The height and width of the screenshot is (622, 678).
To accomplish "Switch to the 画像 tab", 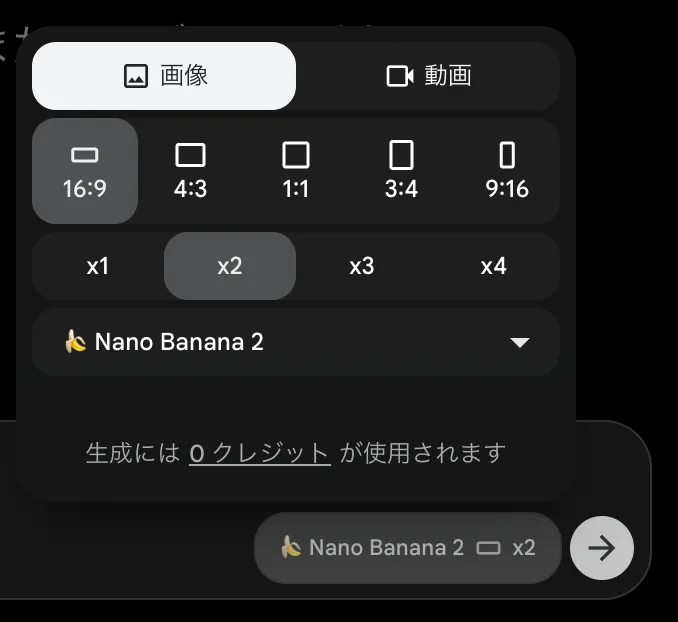I will 164,76.
